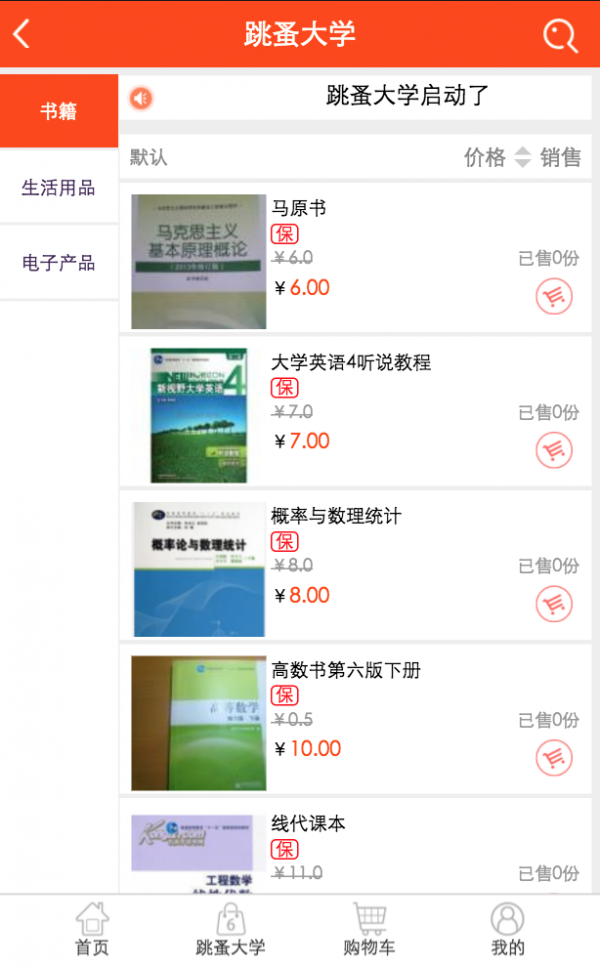
Task: Add 马原书 to the cart
Action: coord(554,297)
